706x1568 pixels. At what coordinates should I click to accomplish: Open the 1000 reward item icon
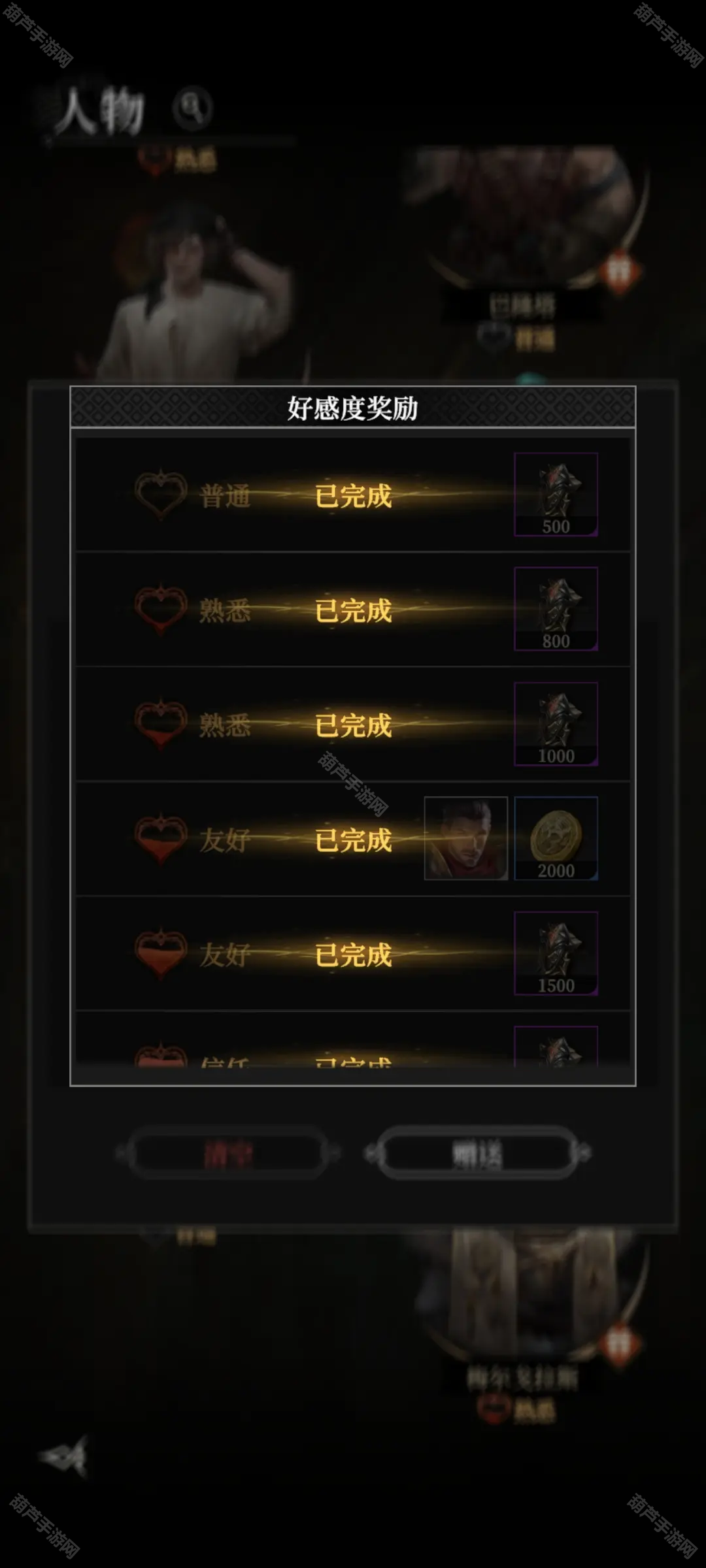[x=556, y=724]
